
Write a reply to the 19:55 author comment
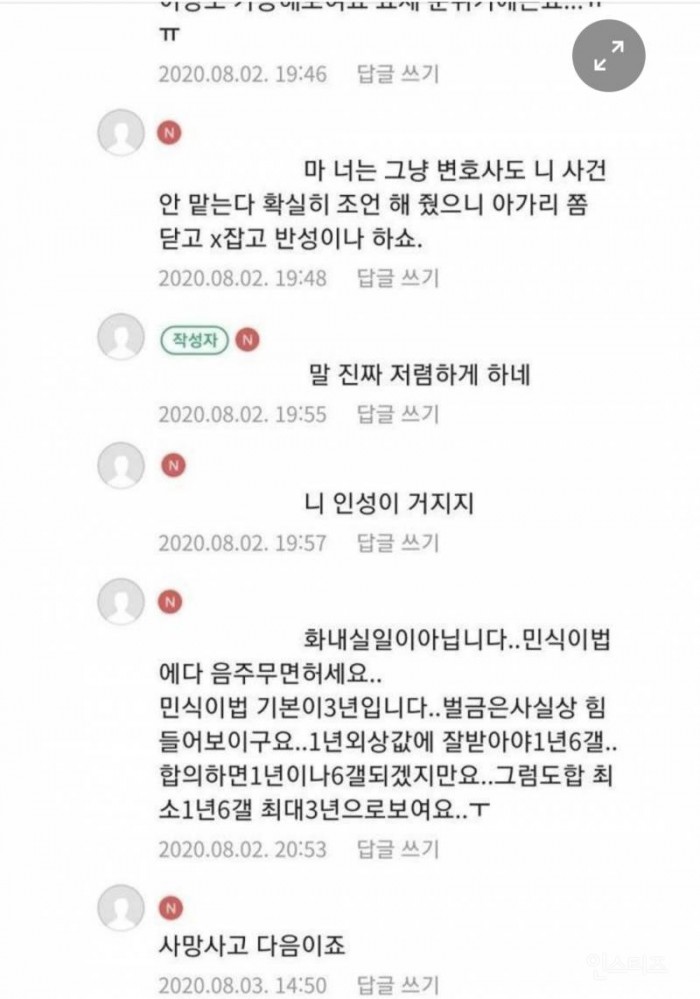coord(397,414)
